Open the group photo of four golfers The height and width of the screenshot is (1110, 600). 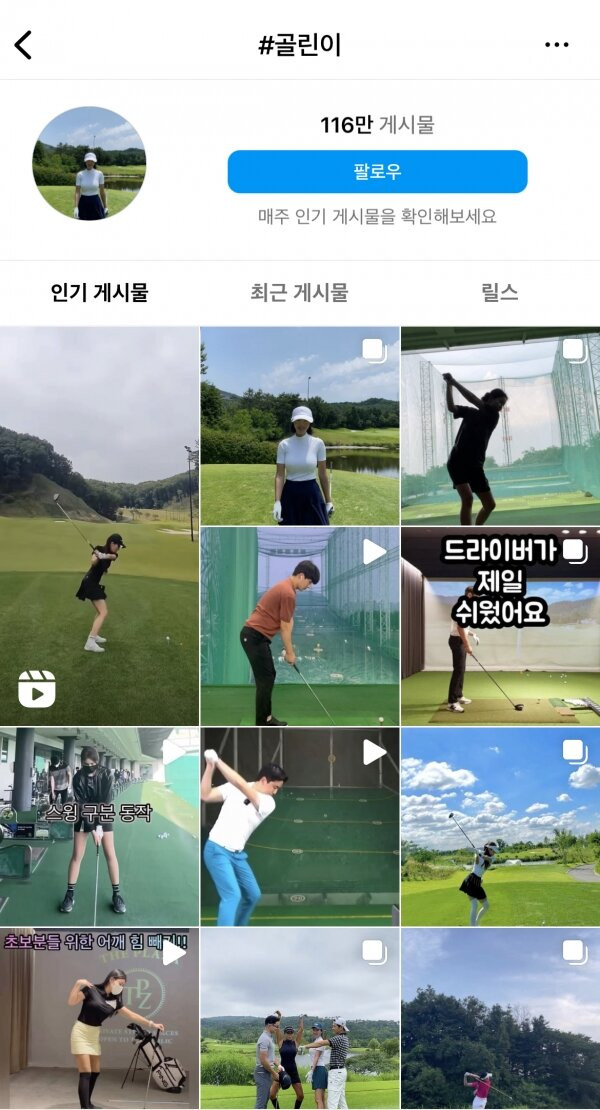(300, 1018)
